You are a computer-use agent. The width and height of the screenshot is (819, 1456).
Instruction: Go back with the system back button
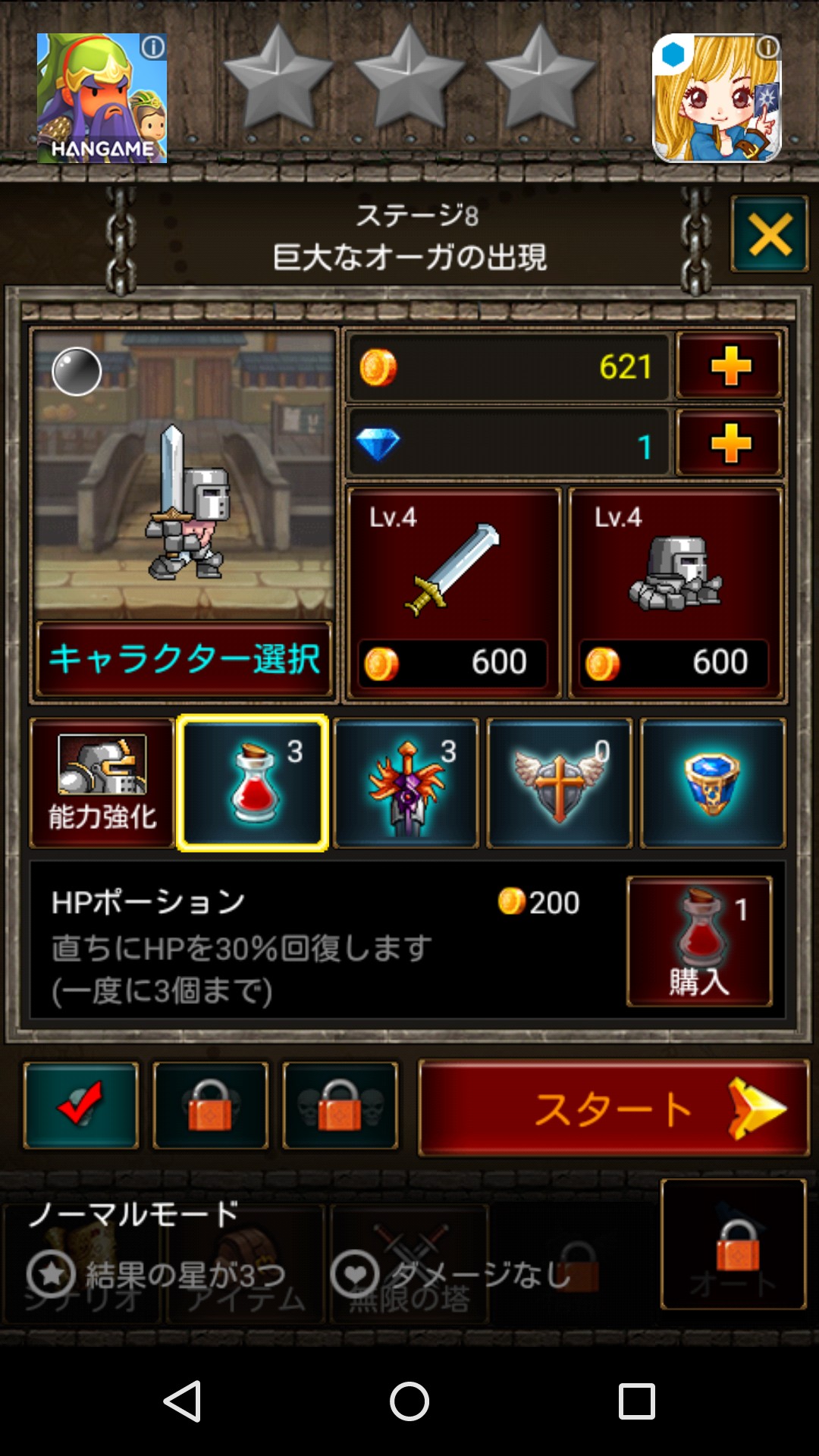point(182,1401)
